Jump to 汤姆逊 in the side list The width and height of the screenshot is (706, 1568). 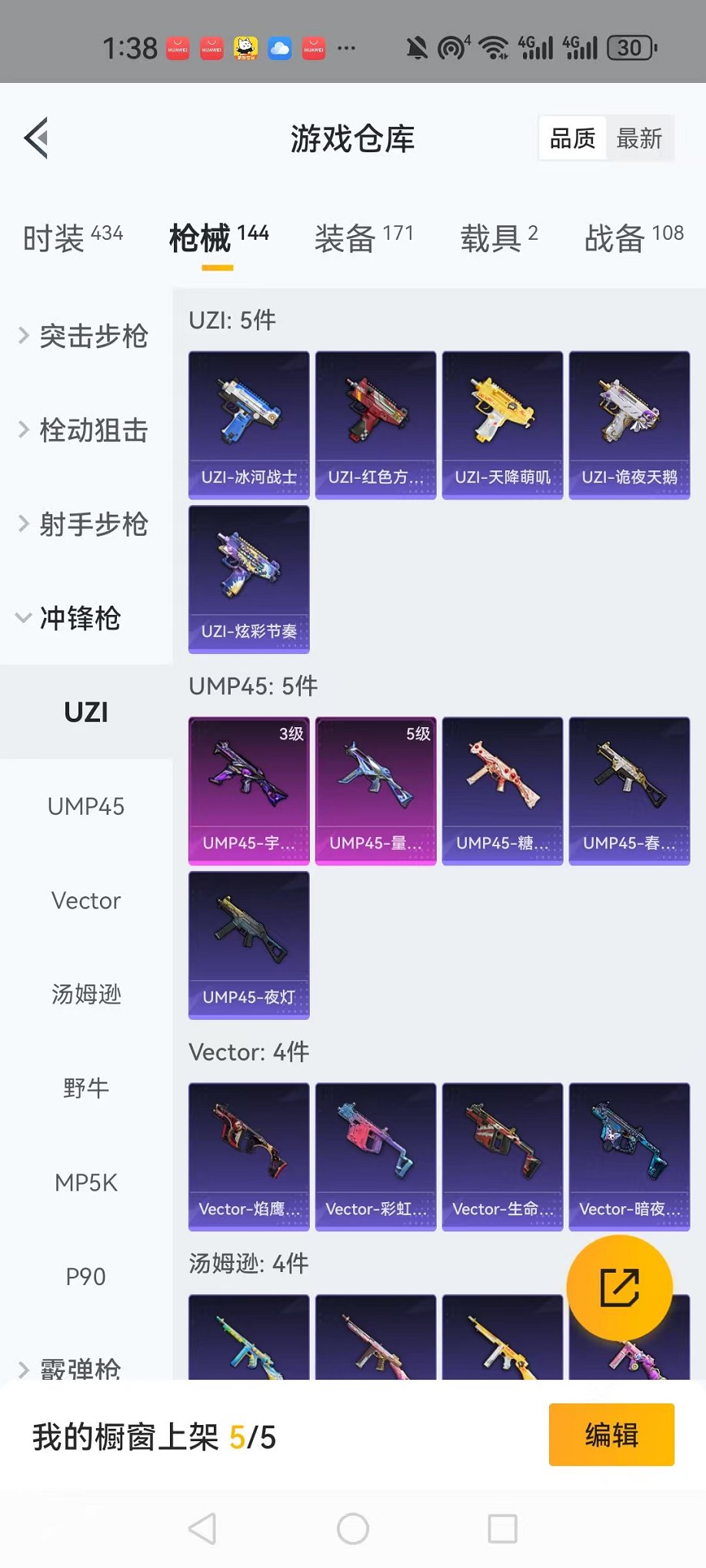coord(86,994)
